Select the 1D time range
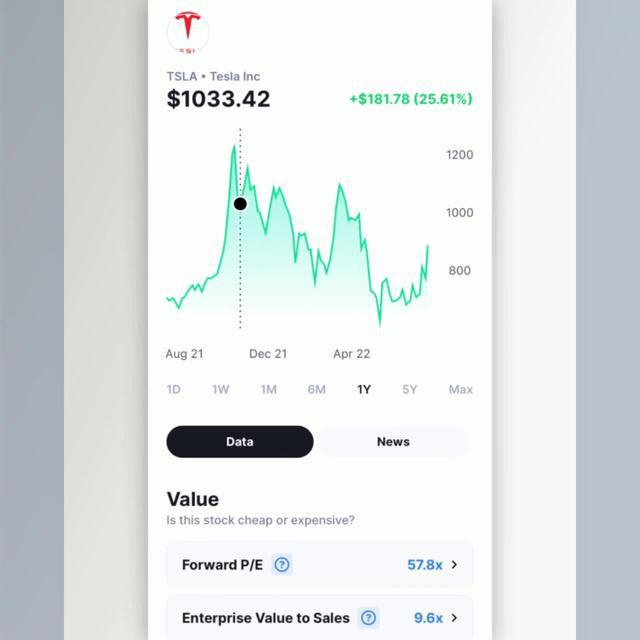Screen dimensions: 640x640 tap(173, 389)
